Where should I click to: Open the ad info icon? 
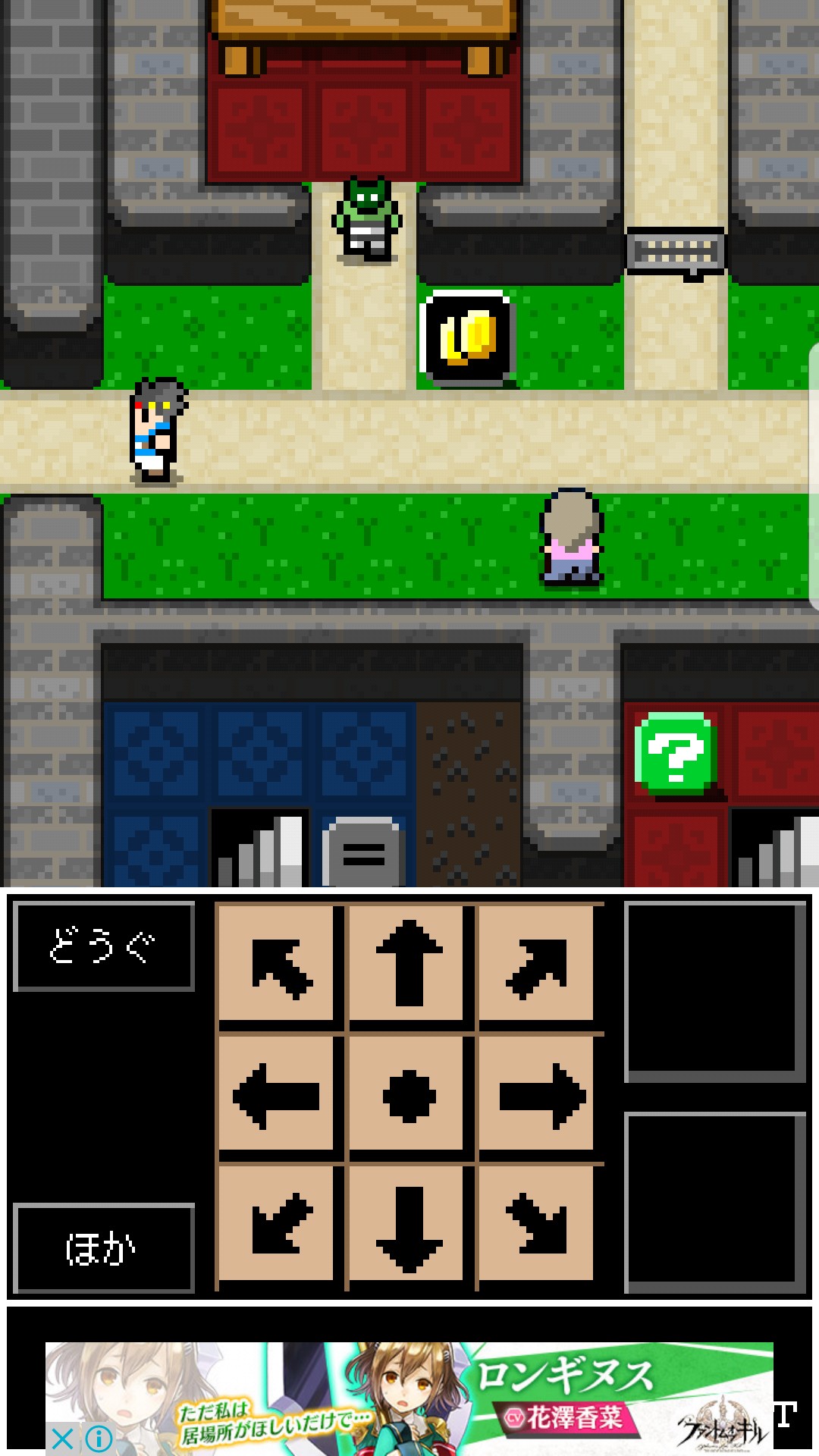tap(99, 1439)
